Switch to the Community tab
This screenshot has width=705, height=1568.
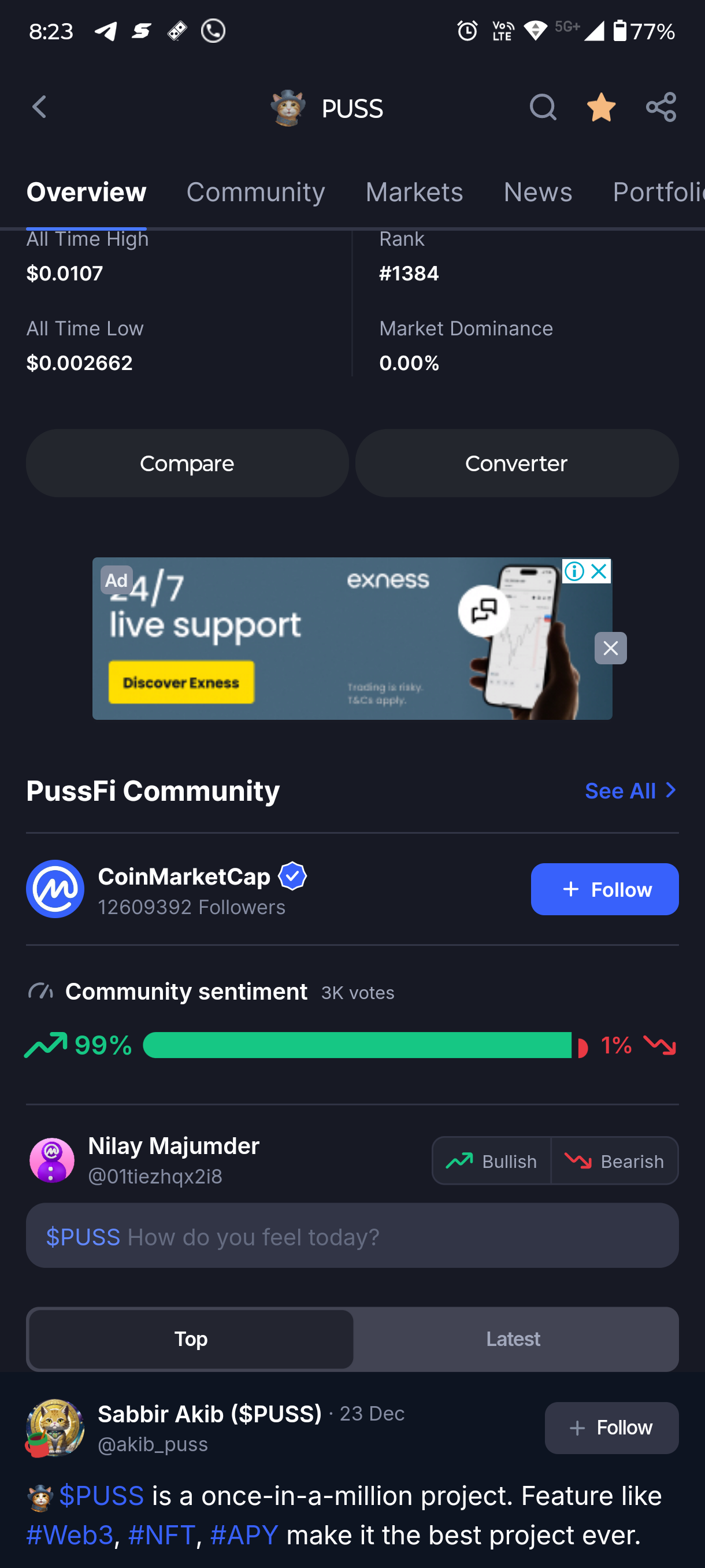[255, 193]
